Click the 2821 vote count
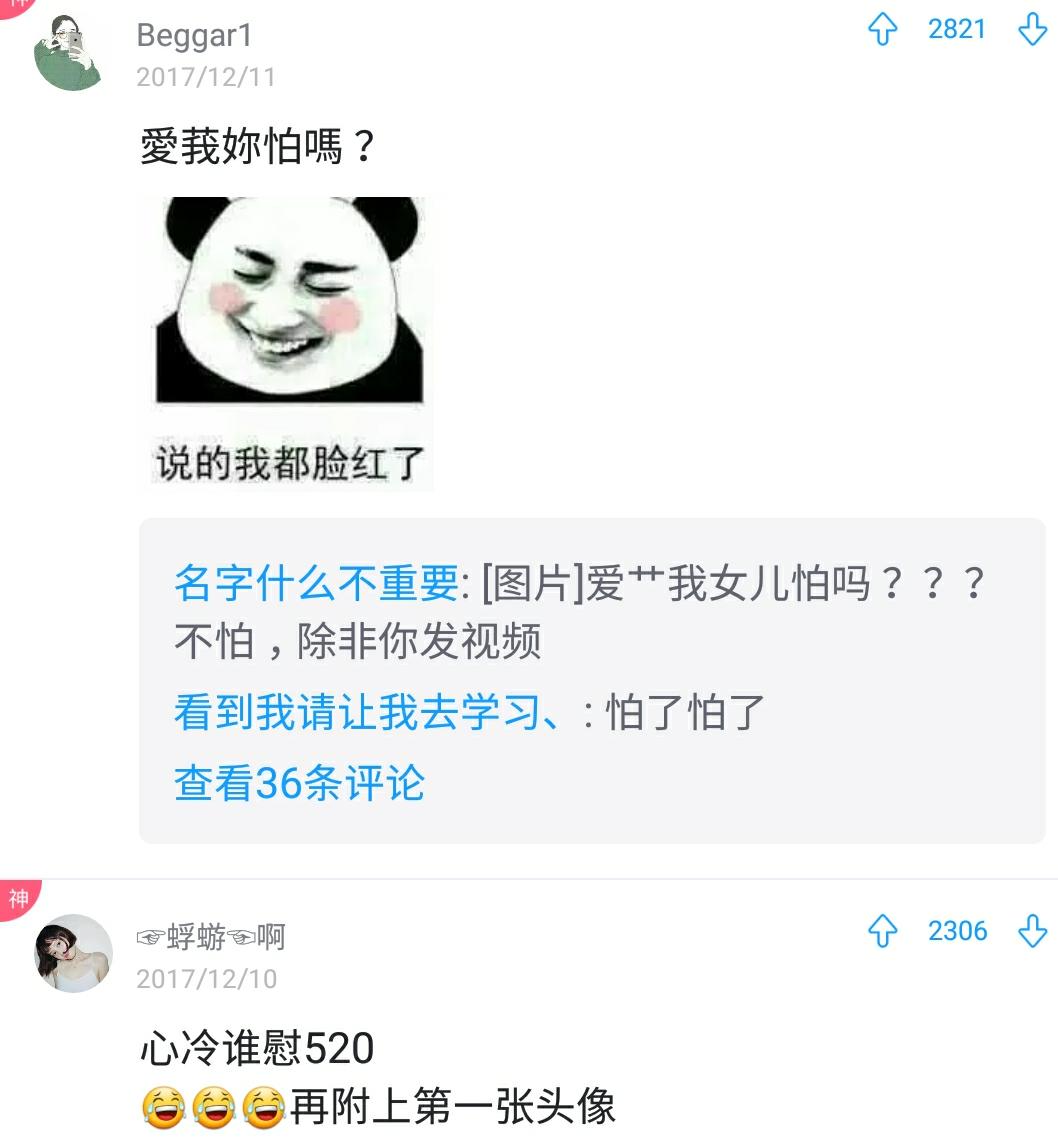1058x1140 pixels. click(957, 29)
